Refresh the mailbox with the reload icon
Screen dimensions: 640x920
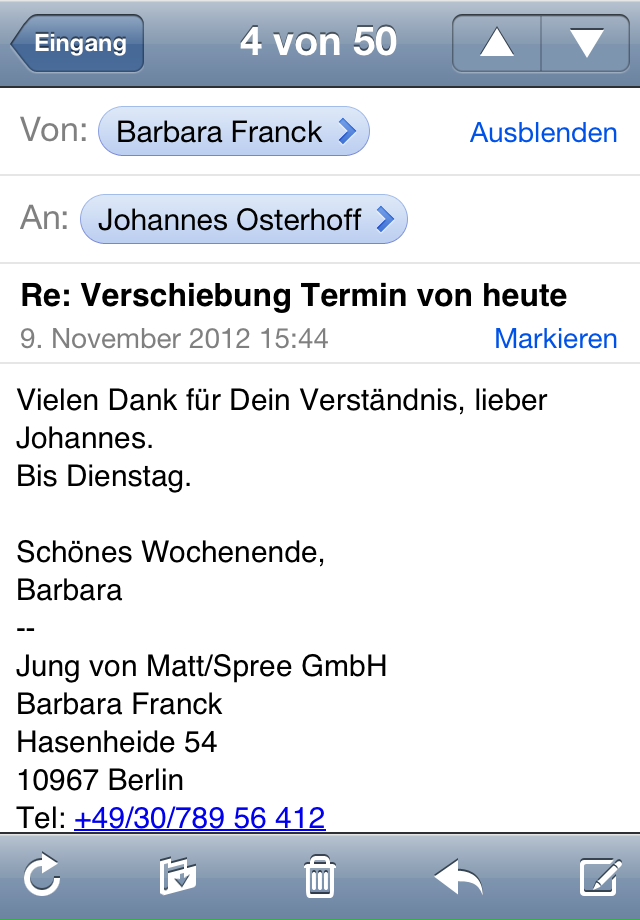click(42, 878)
